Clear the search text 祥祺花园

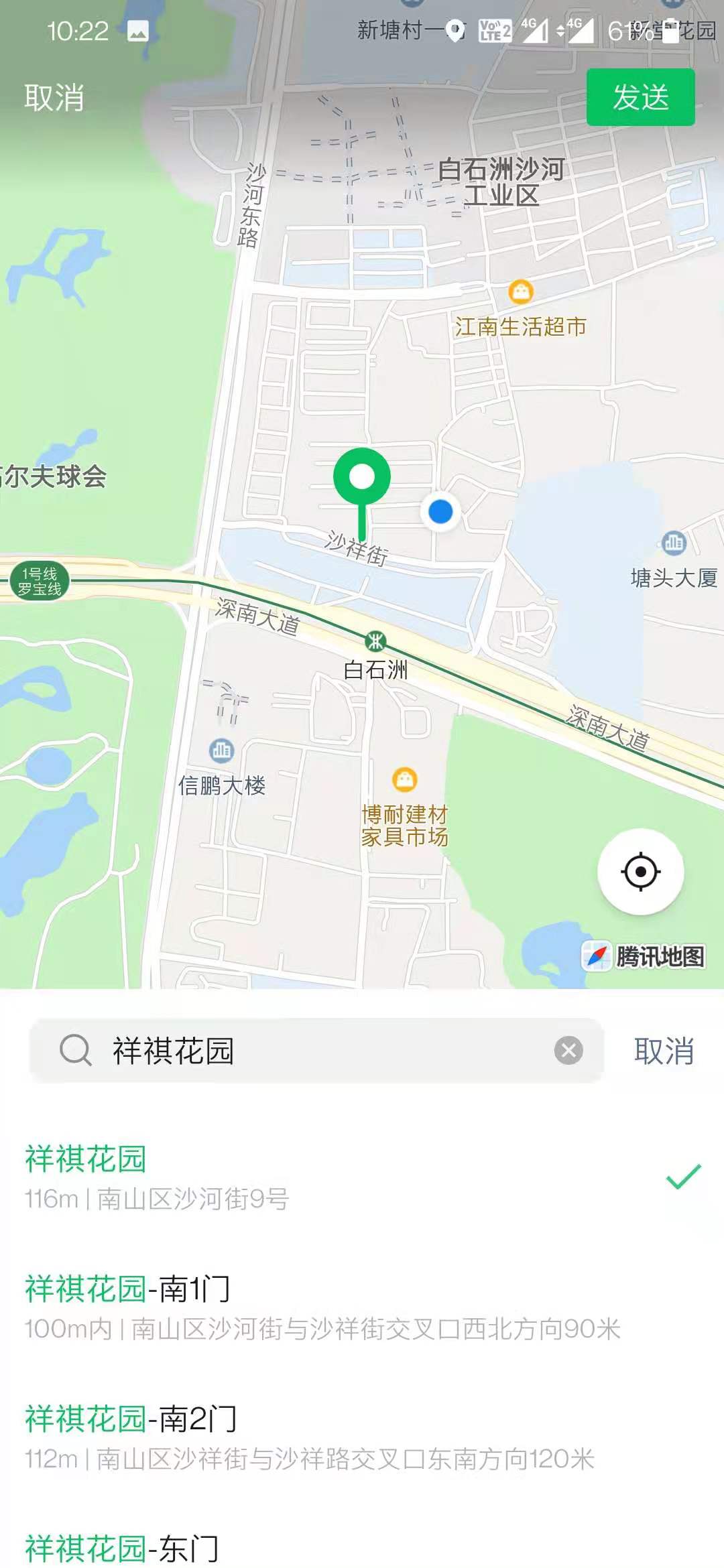pyautogui.click(x=568, y=1050)
